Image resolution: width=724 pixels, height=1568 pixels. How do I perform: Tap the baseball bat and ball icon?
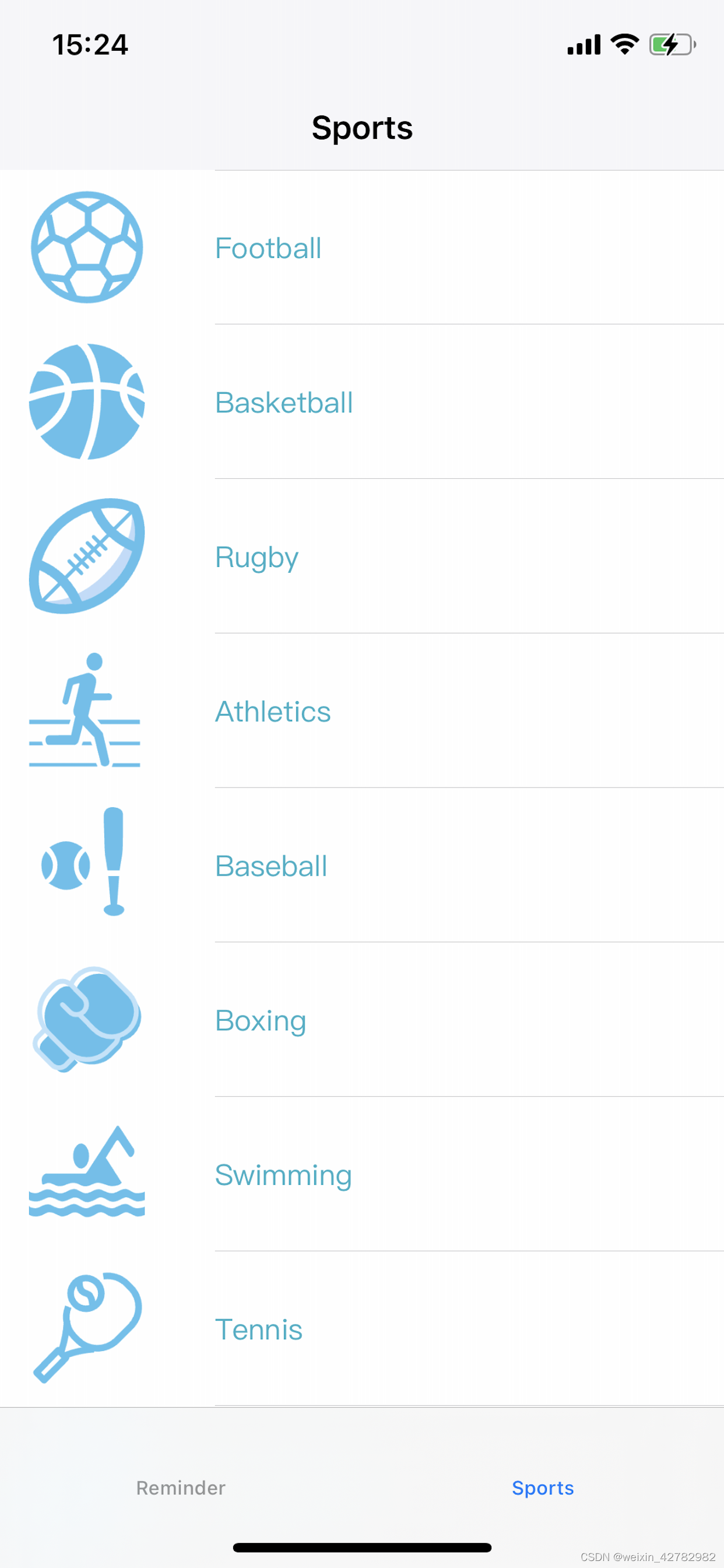click(x=86, y=866)
